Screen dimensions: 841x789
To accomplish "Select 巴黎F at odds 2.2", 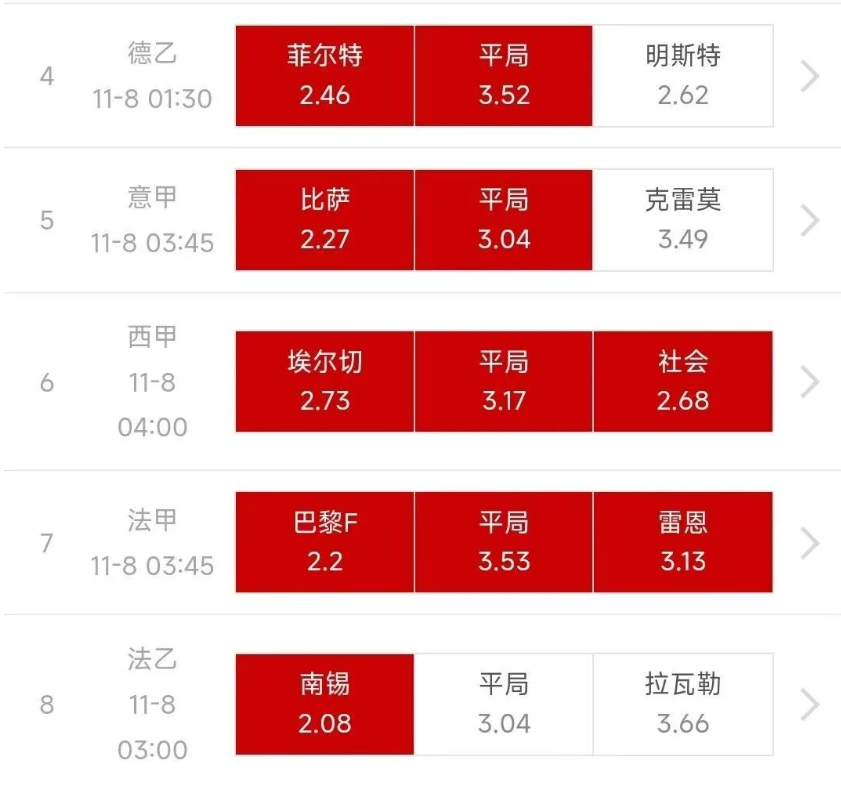I will coord(324,543).
